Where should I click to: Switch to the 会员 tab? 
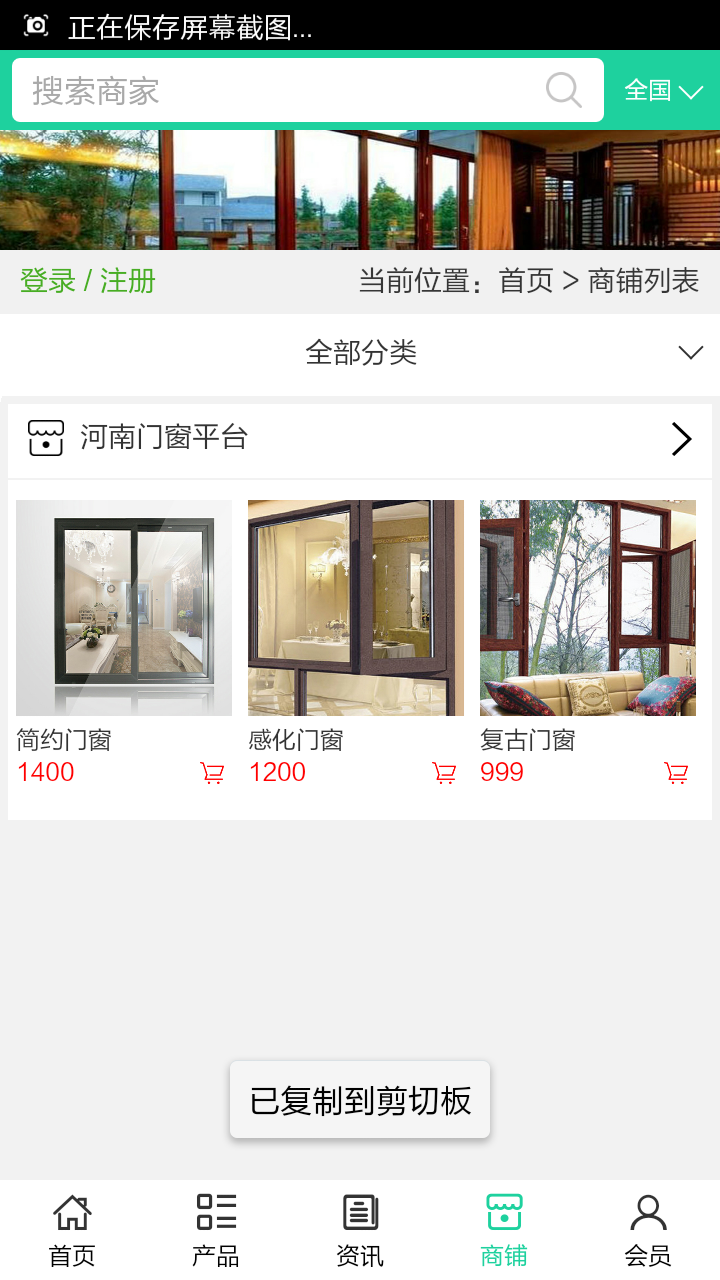click(x=648, y=1230)
